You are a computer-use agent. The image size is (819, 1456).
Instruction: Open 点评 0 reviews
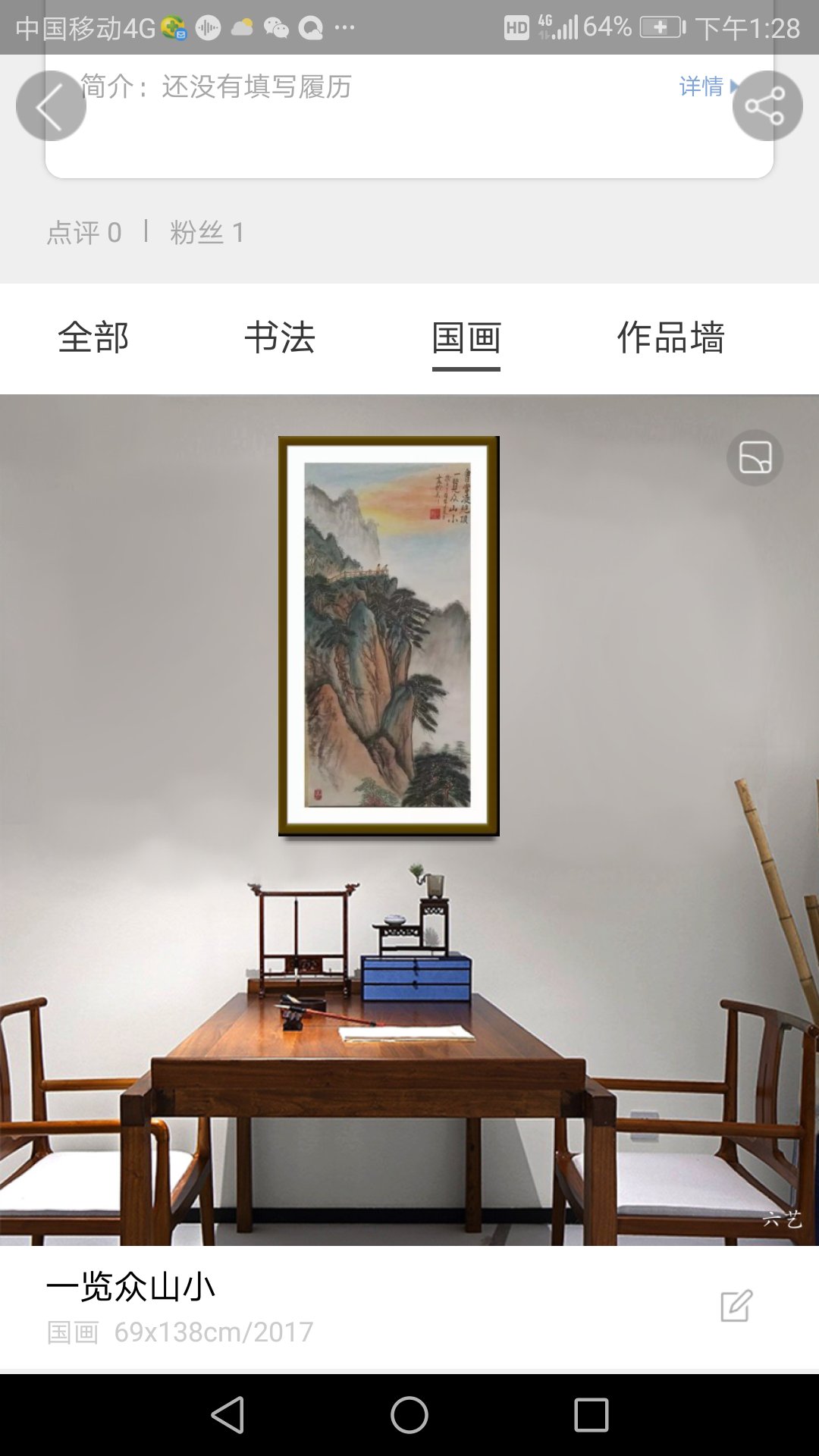click(84, 232)
